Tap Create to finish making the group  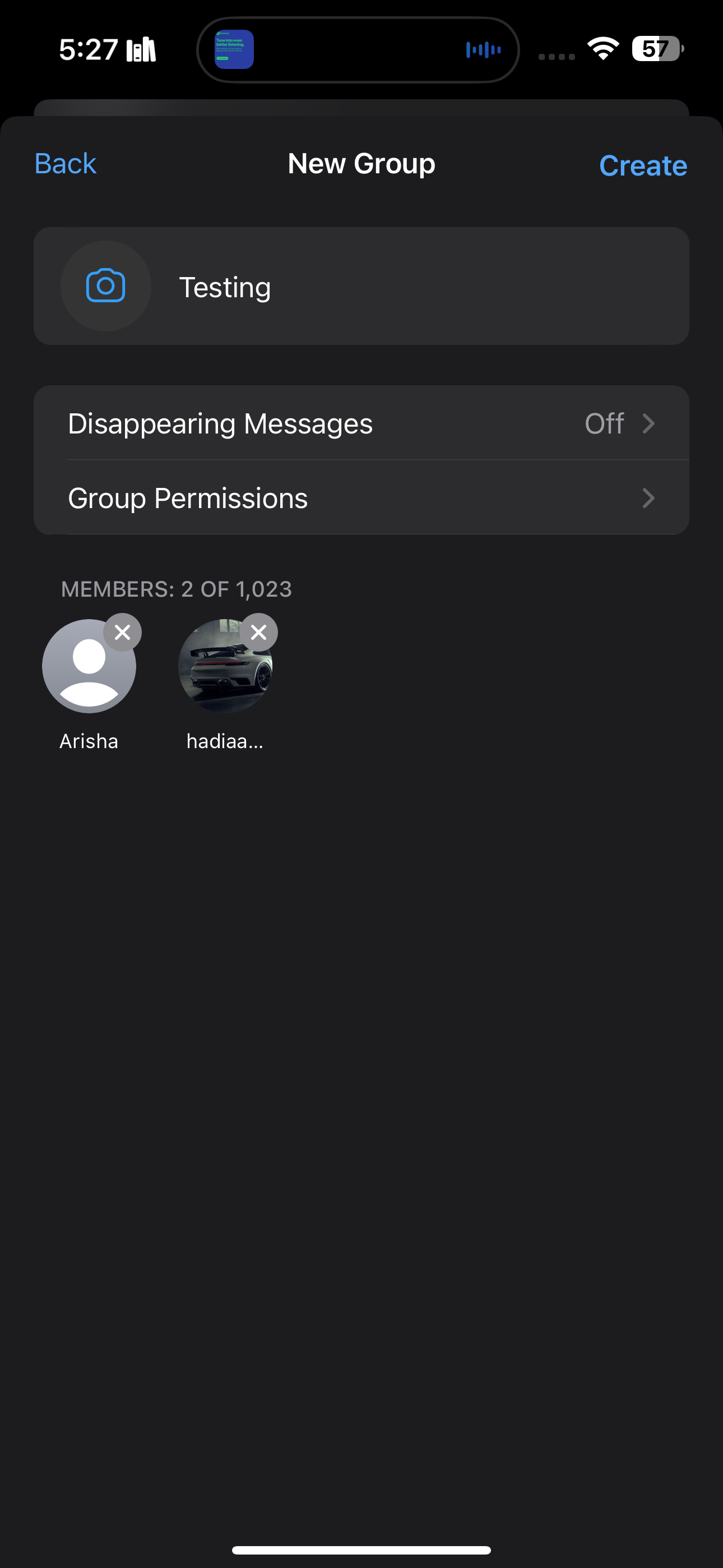(643, 165)
